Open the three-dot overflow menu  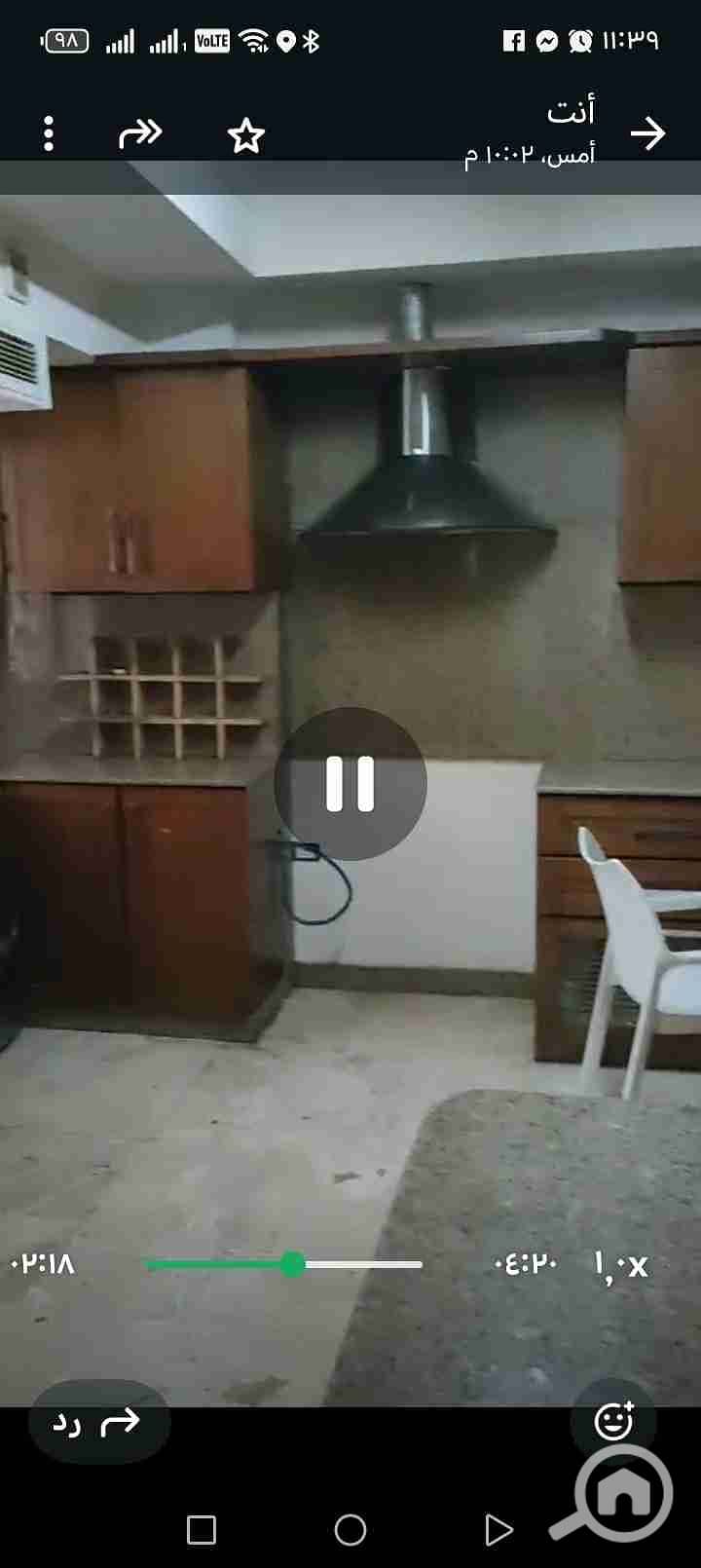coord(49,134)
